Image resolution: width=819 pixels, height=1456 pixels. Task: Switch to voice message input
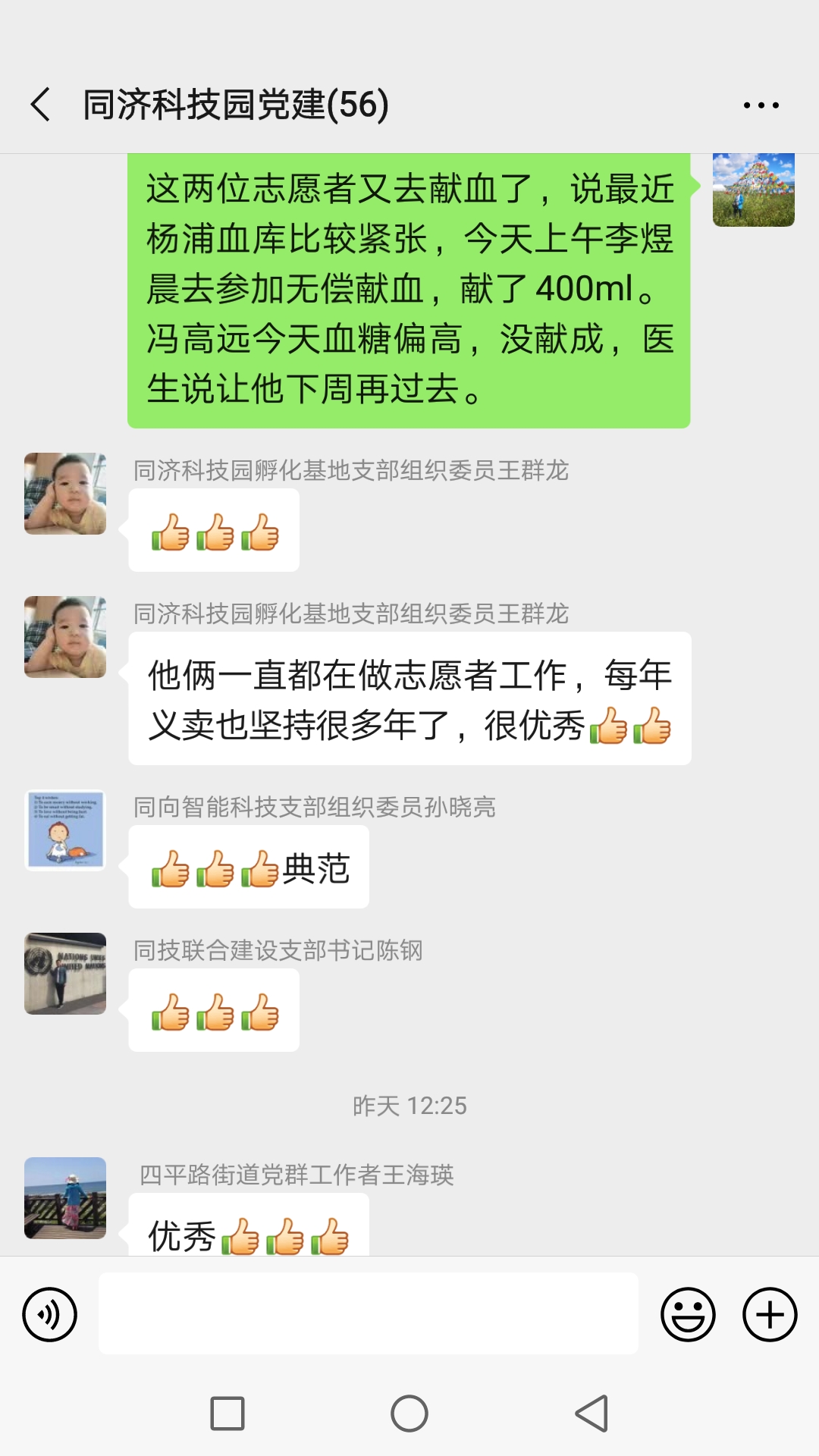tap(50, 1314)
